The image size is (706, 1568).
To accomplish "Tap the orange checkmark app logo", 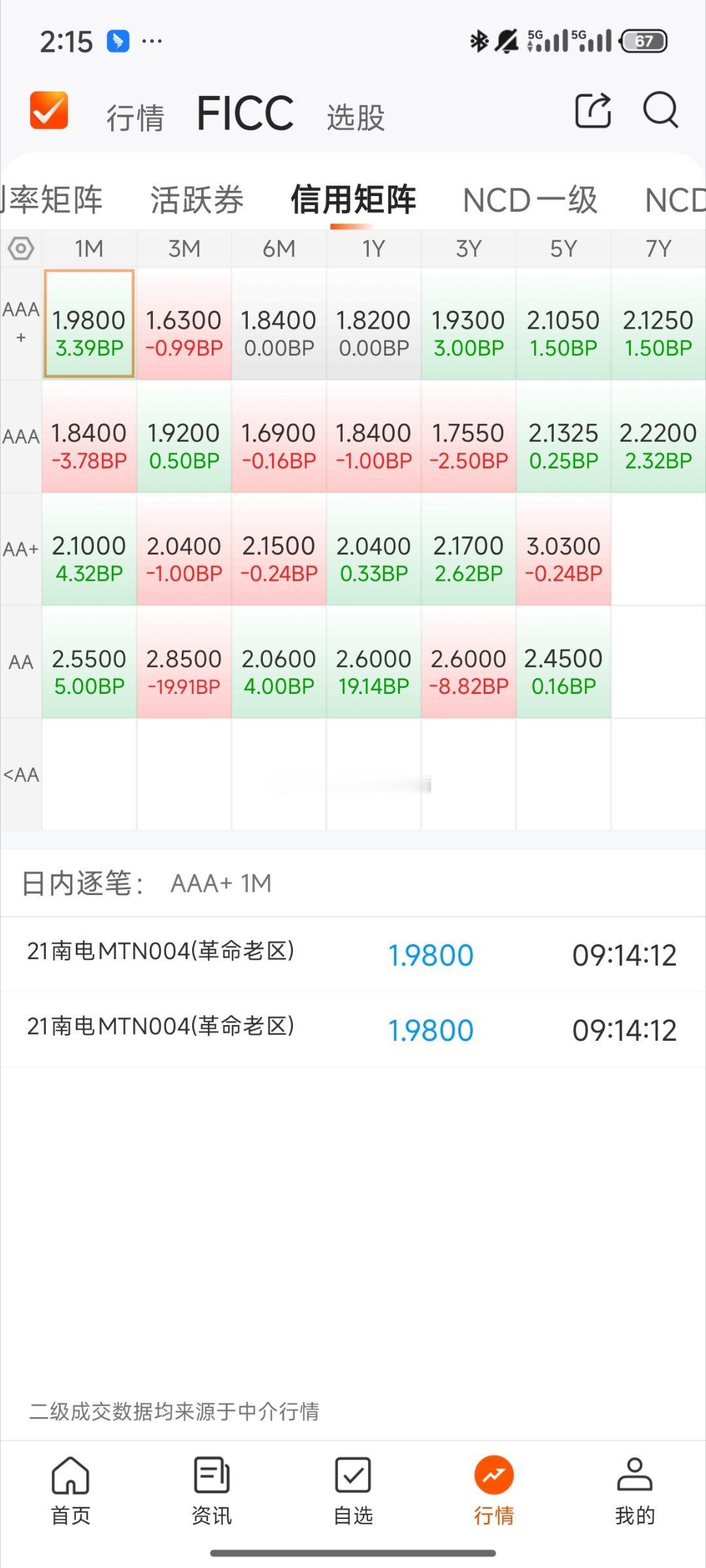I will click(49, 110).
